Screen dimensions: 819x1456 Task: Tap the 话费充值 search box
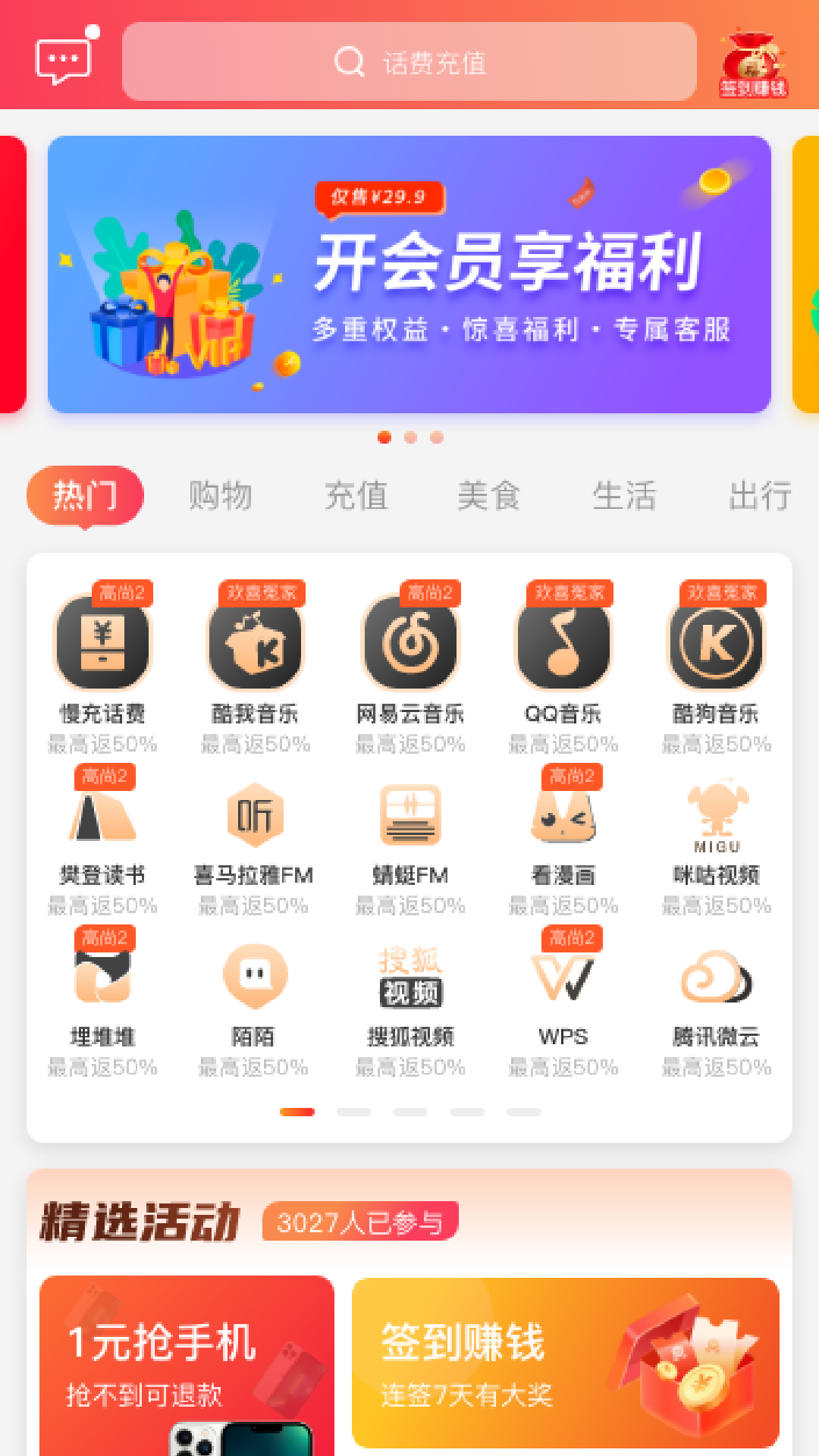409,62
